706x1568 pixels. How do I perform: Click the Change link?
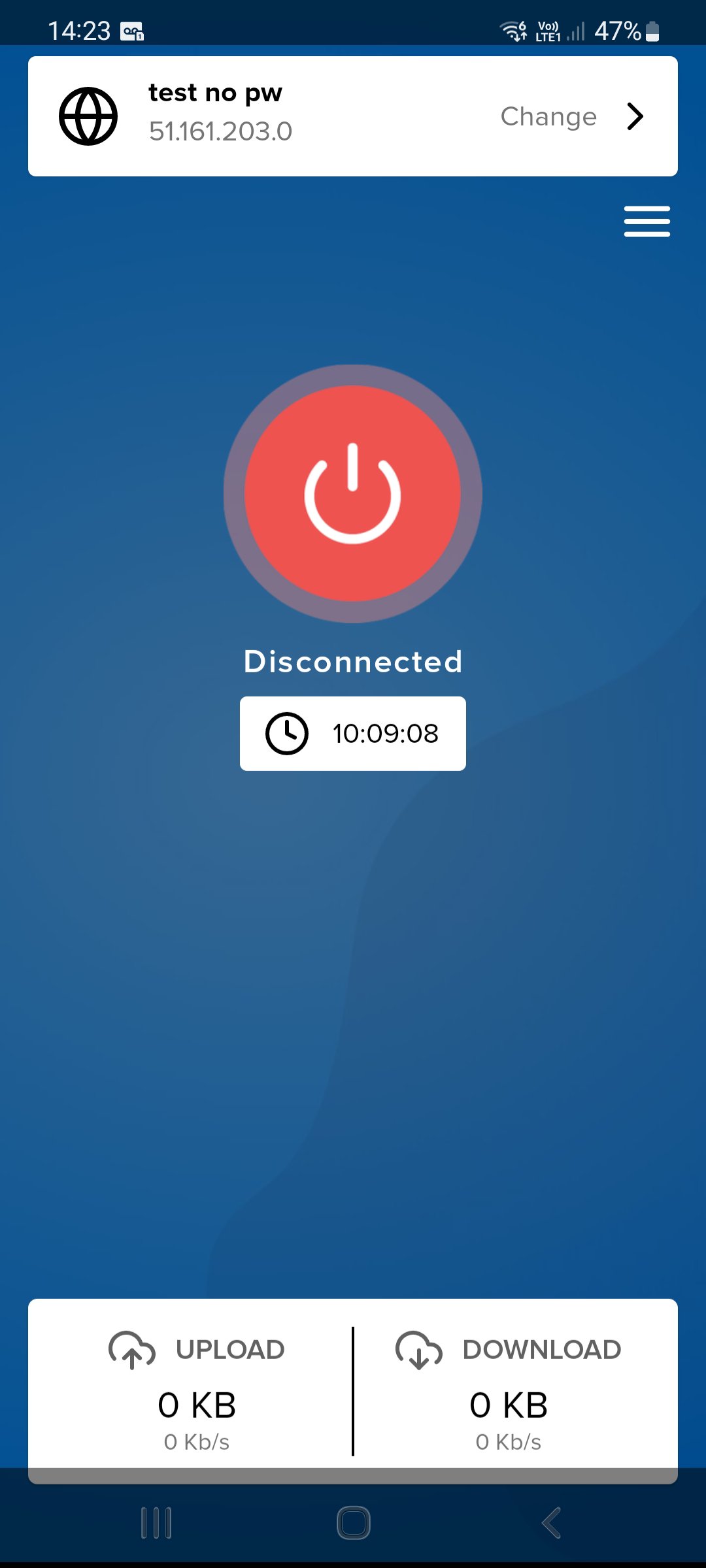coord(548,116)
